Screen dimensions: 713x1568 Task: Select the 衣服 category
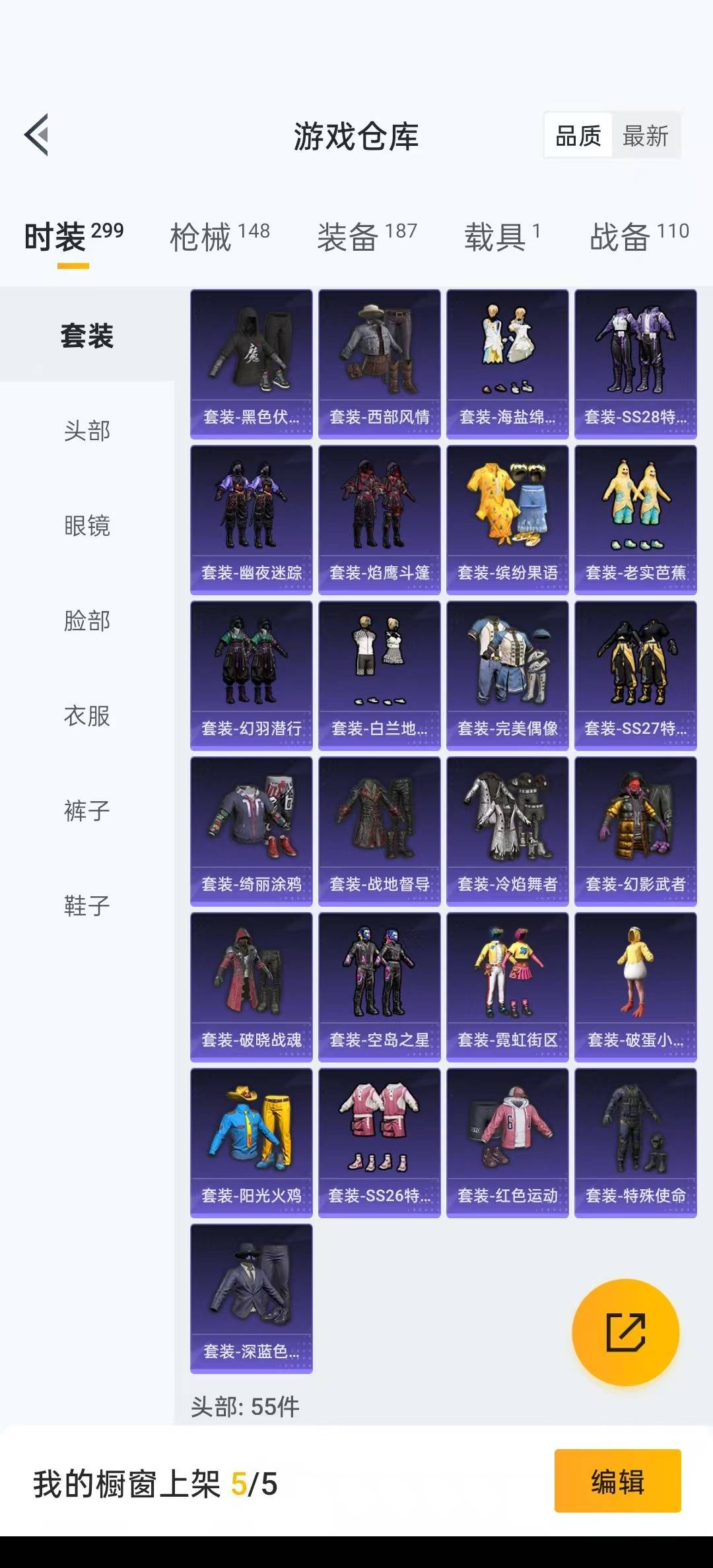tap(87, 715)
